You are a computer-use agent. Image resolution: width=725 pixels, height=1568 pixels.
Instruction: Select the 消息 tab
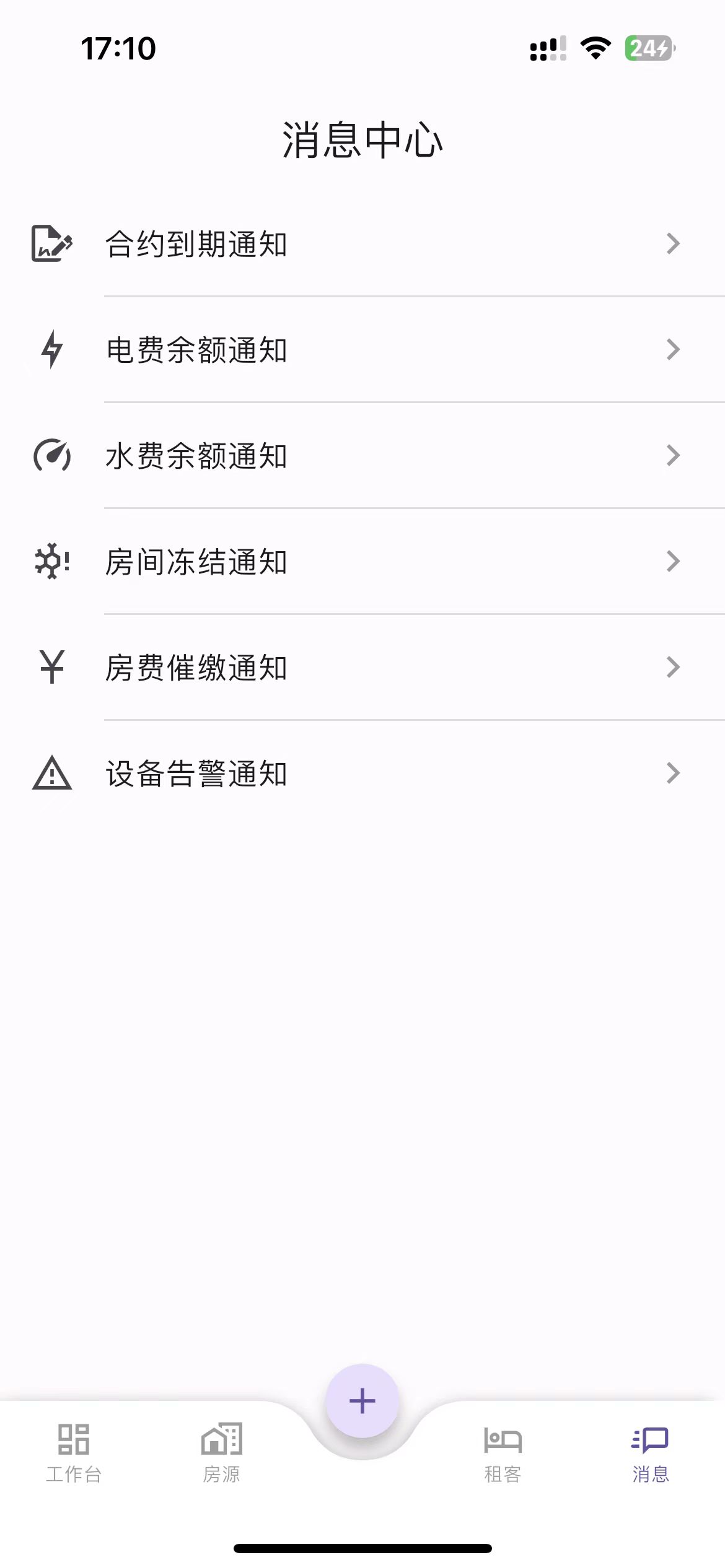pos(651,1453)
